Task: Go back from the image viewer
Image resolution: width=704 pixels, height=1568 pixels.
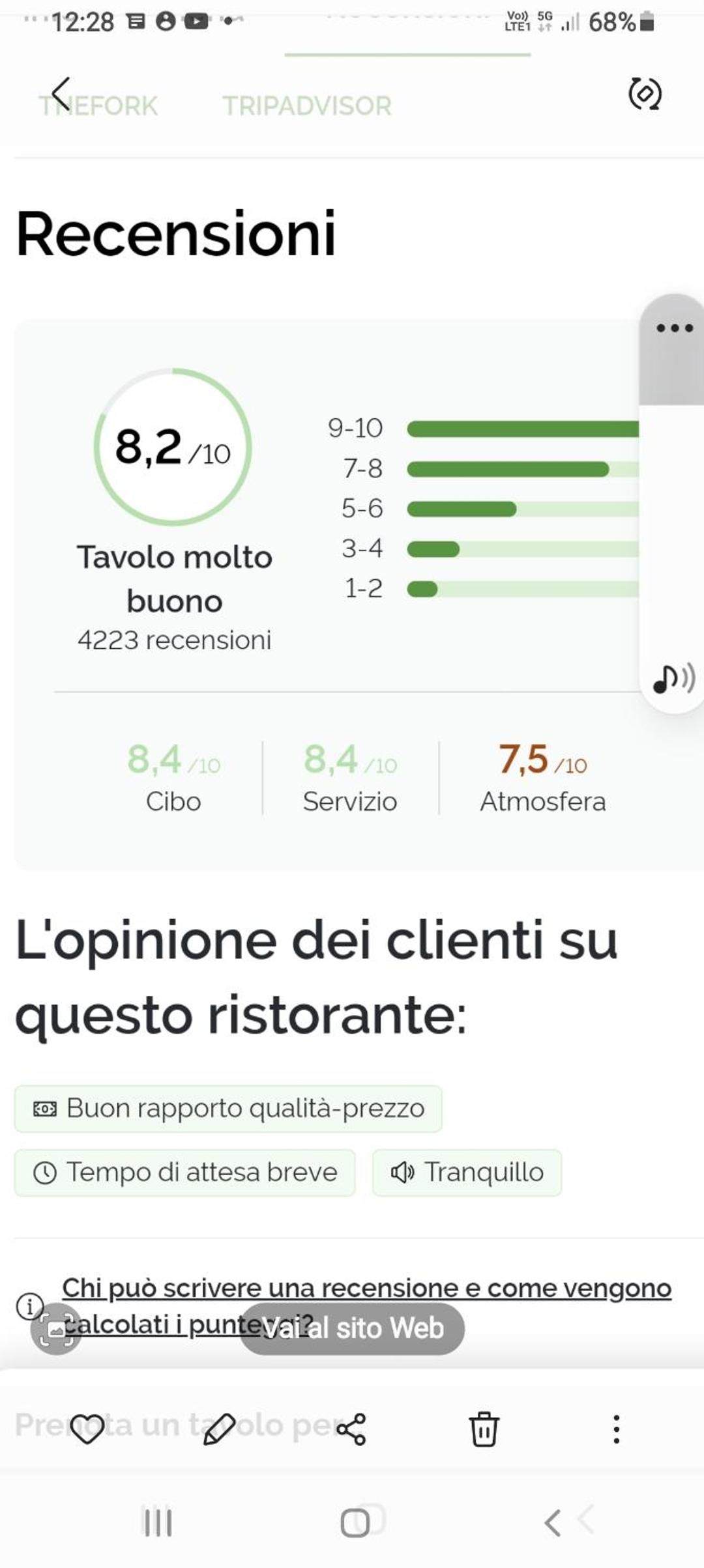Action: pyautogui.click(x=61, y=94)
